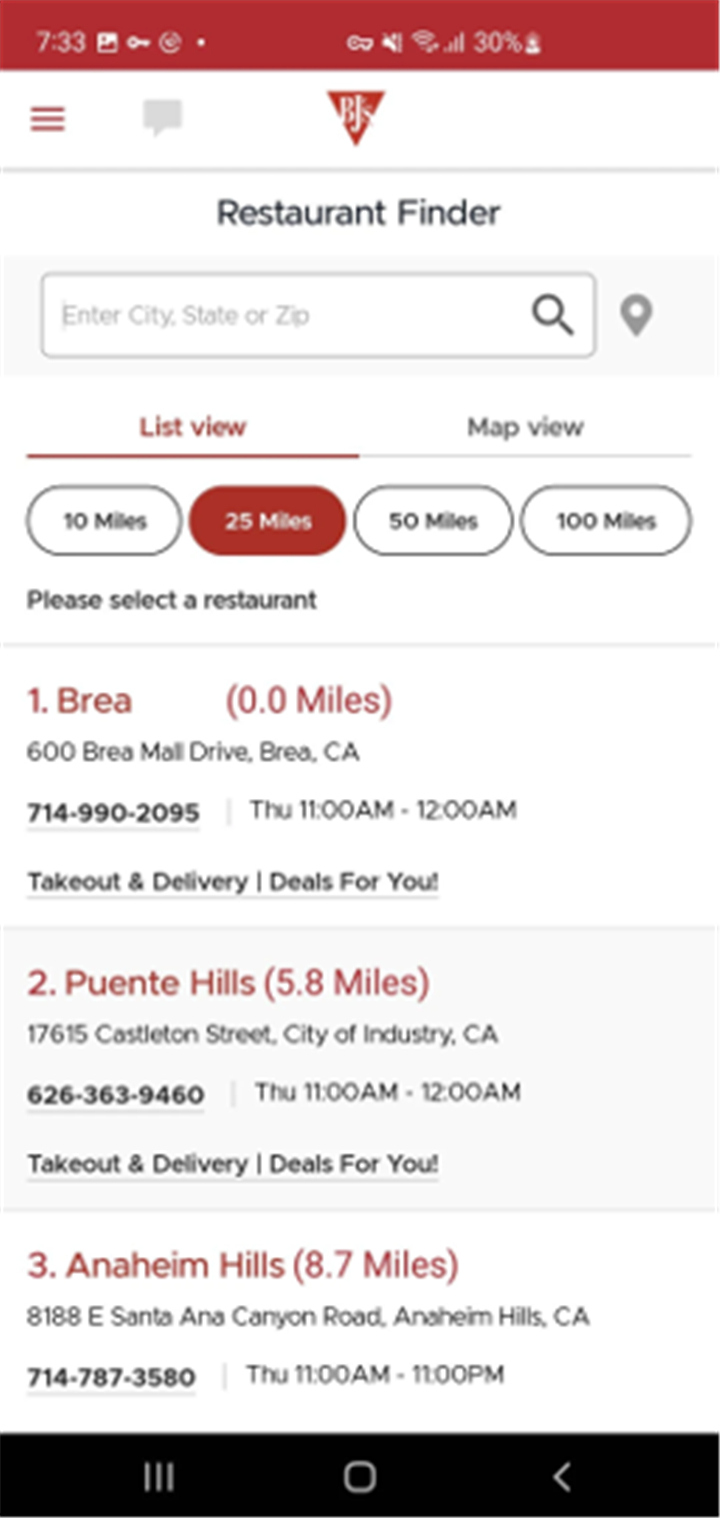Choose the 10 Miles radius chip
The image size is (720, 1518).
(105, 521)
